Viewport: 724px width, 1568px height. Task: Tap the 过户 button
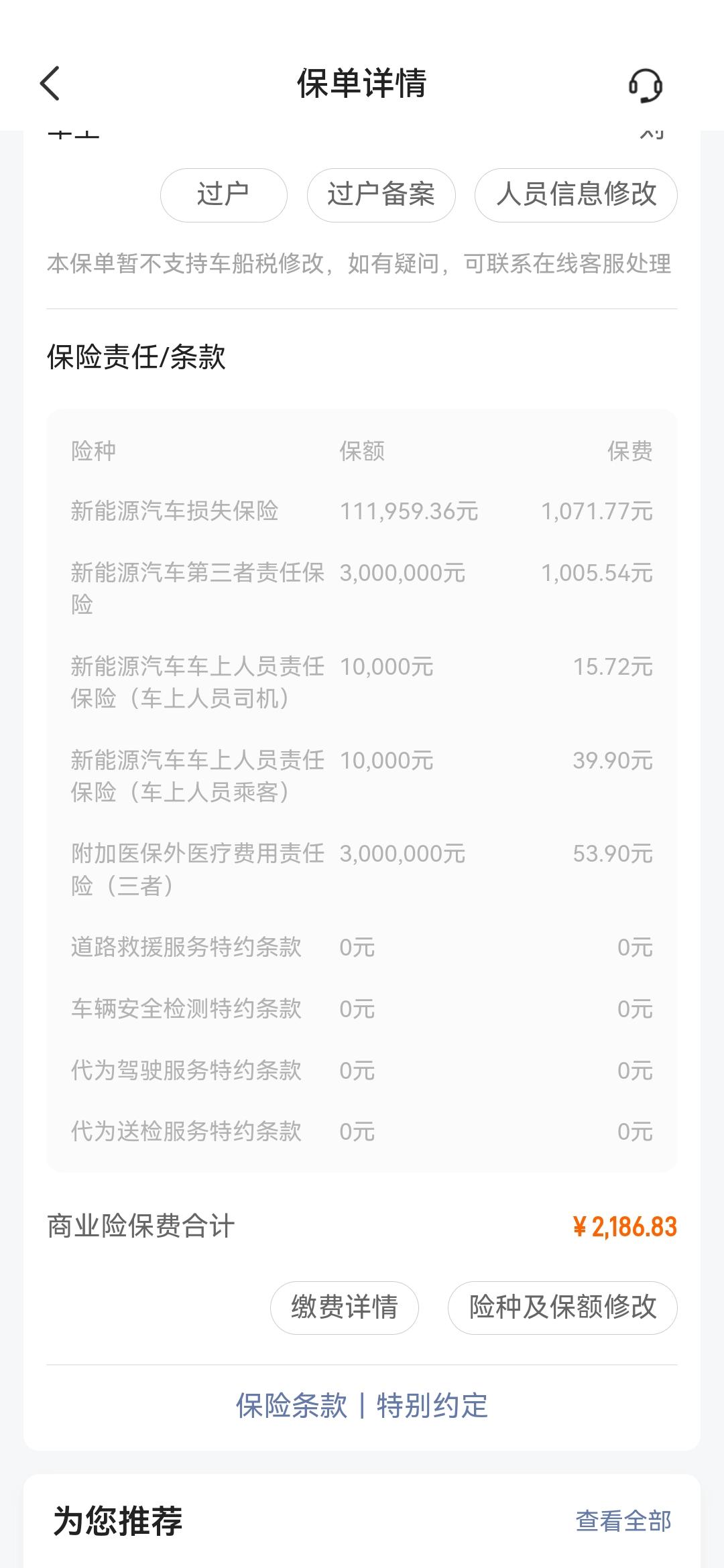tap(223, 195)
